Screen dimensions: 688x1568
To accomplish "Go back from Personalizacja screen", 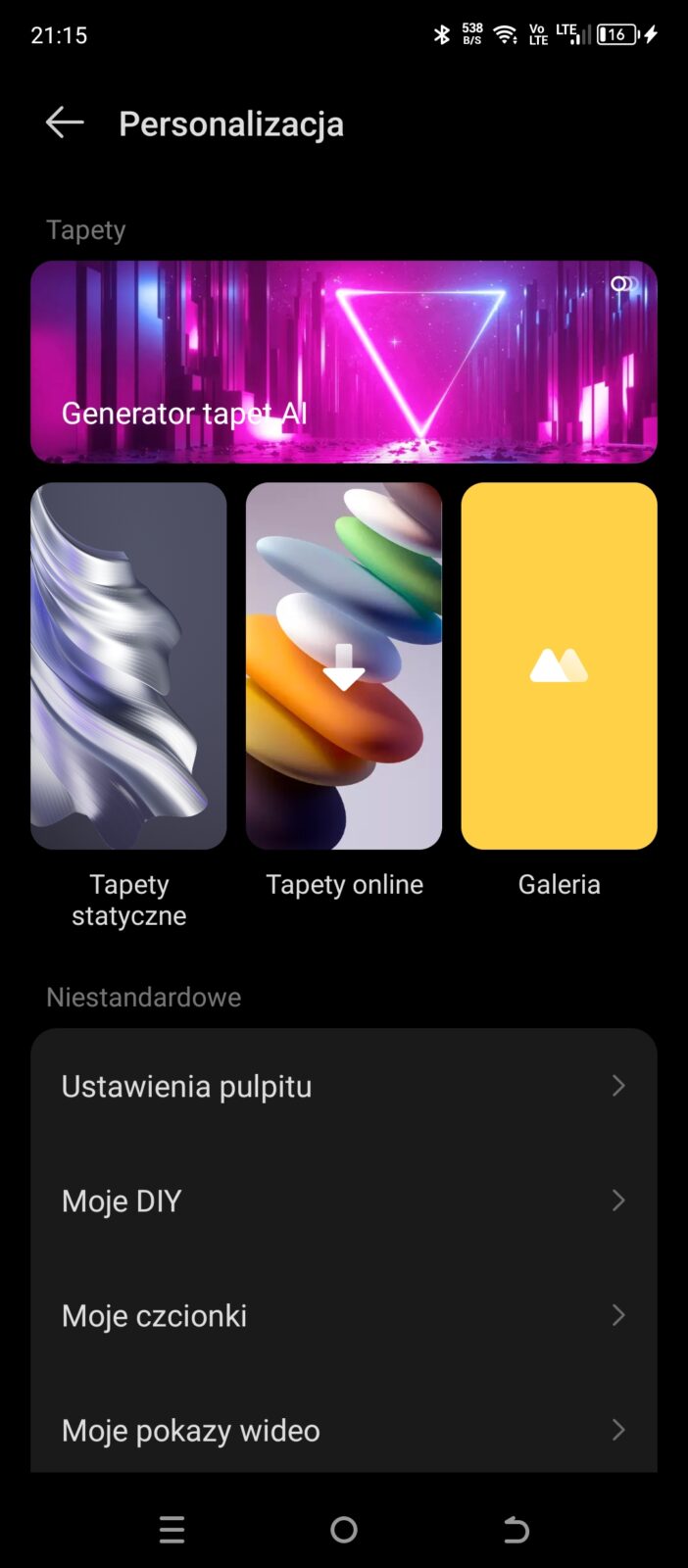I will pyautogui.click(x=65, y=122).
